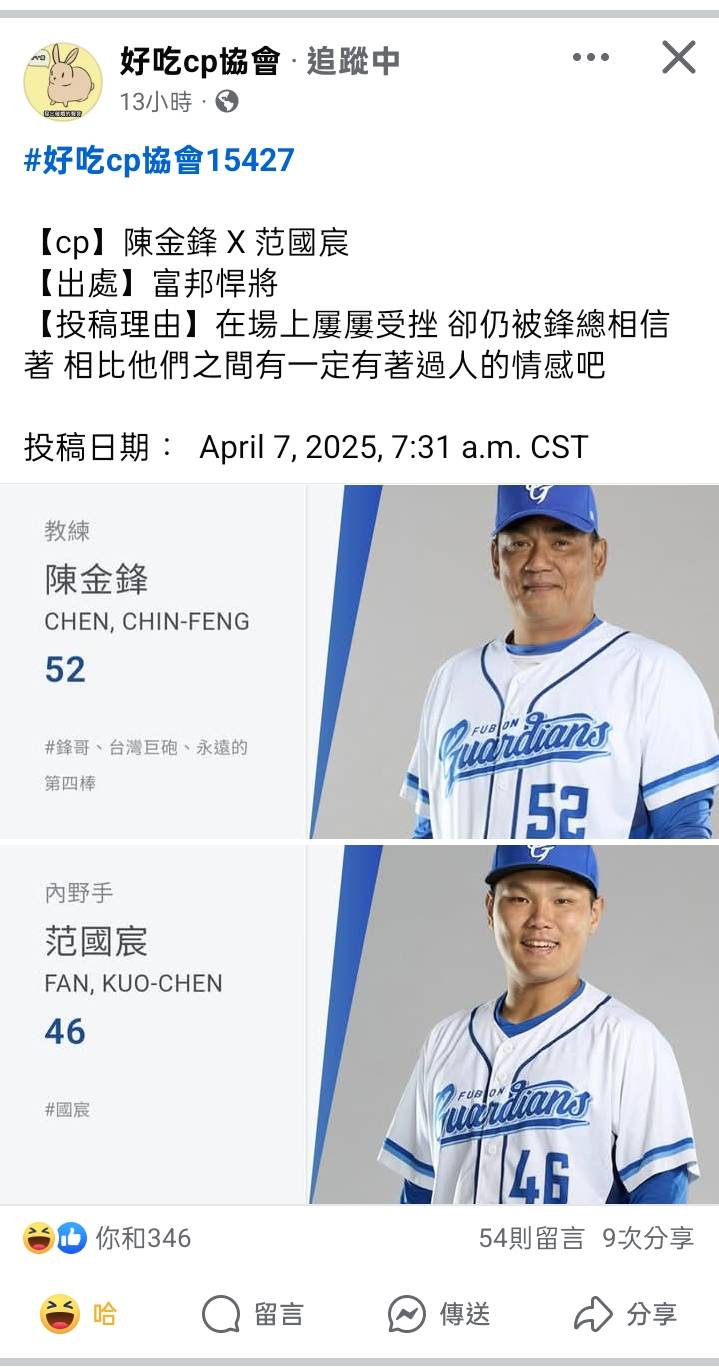The height and width of the screenshot is (1367, 719).
Task: View the 9次分享 shares
Action: point(648,1238)
